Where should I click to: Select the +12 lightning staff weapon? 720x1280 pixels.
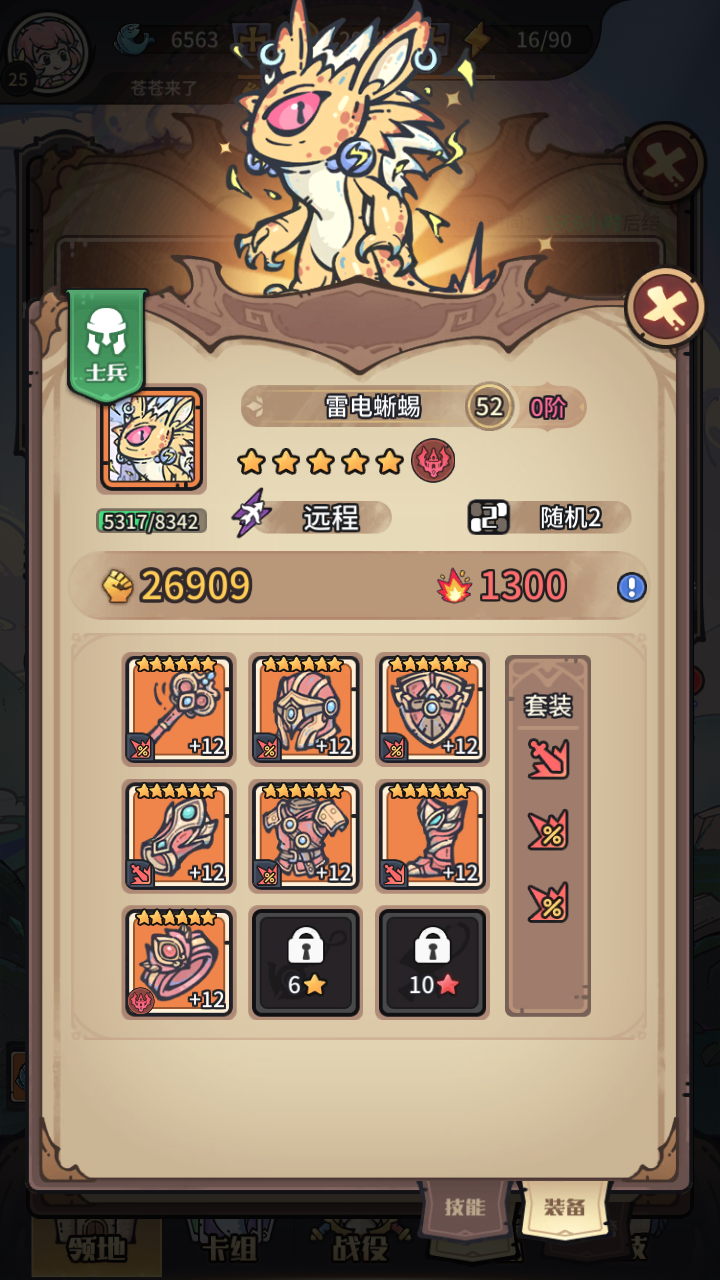[x=178, y=710]
